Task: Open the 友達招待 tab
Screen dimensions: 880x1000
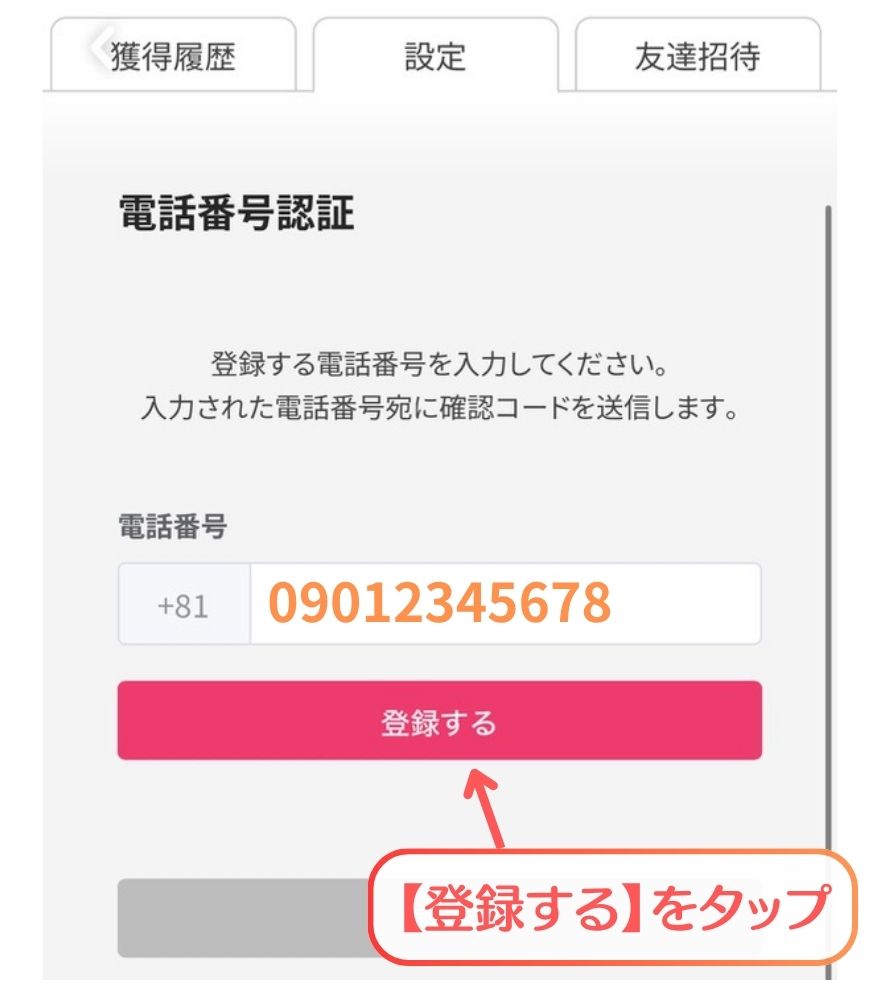Action: pyautogui.click(x=700, y=55)
